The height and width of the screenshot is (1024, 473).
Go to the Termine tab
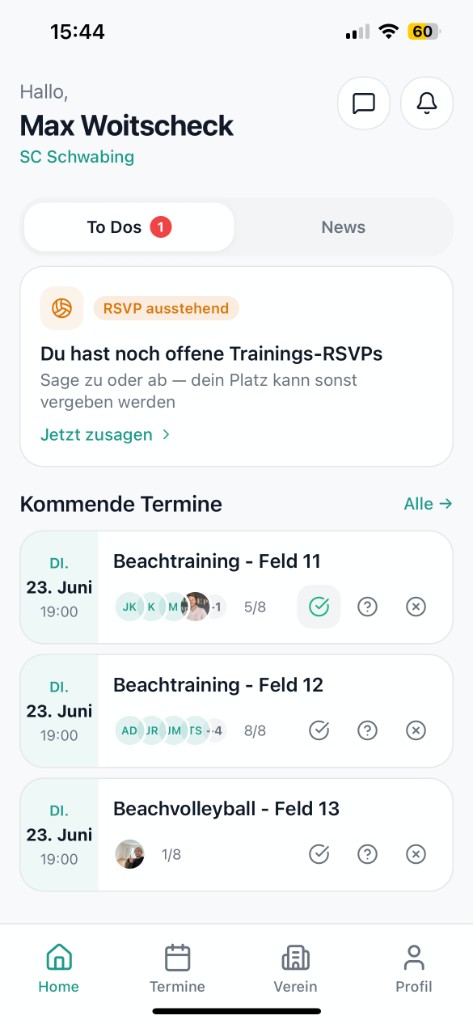(177, 969)
